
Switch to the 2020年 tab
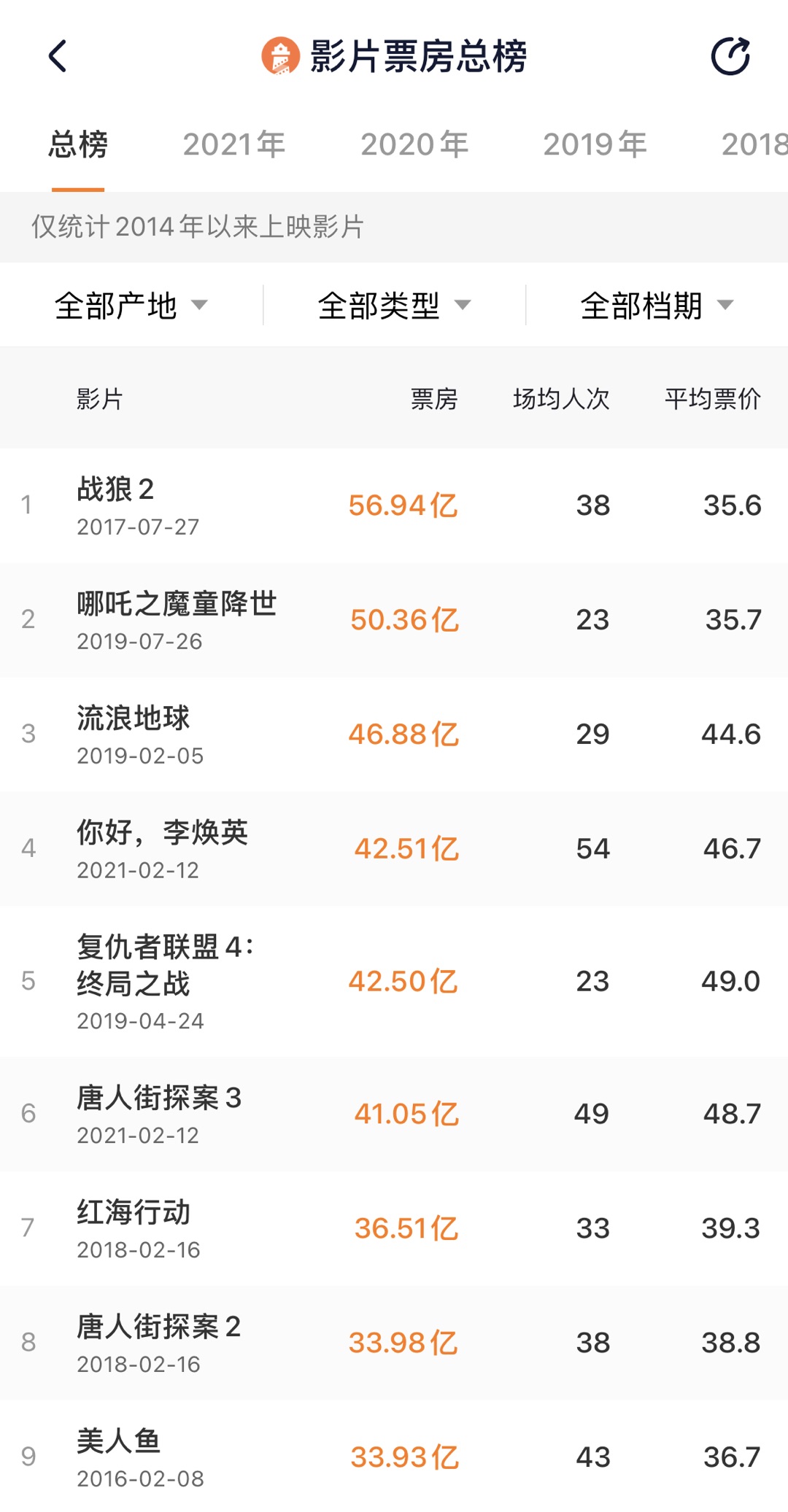tap(414, 144)
